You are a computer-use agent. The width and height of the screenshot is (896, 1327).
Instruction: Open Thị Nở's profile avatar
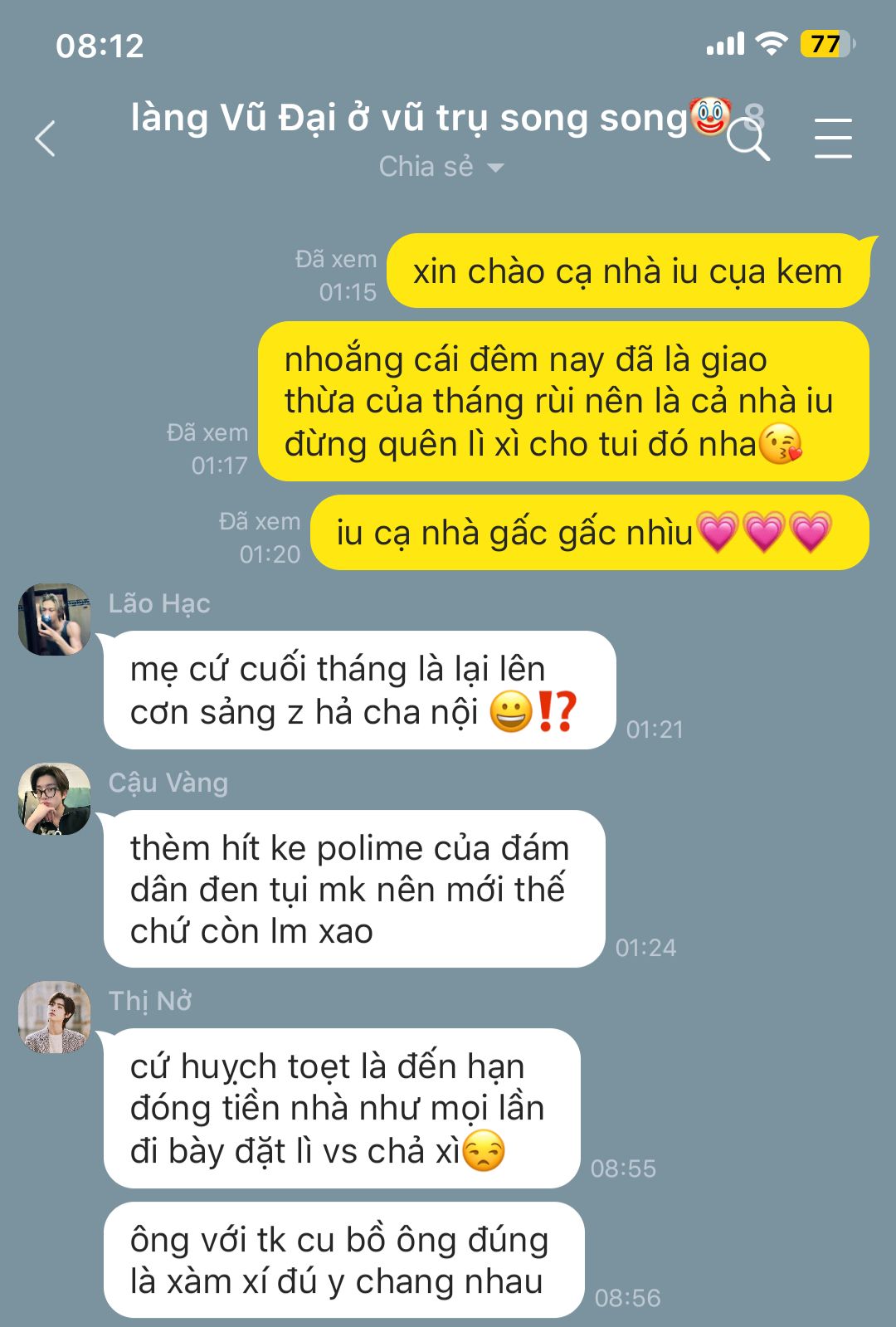55,1017
